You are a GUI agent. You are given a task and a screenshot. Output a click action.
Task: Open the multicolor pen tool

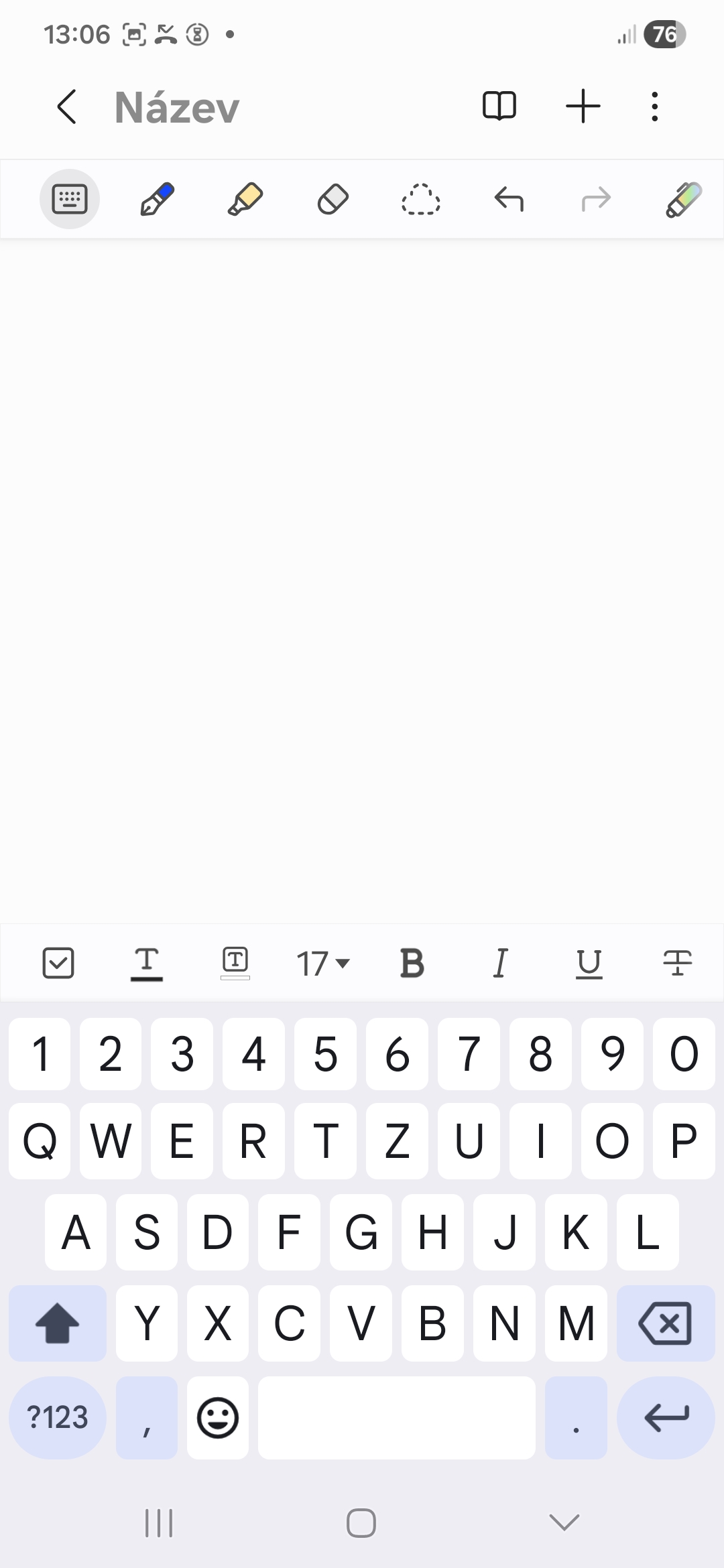click(683, 199)
